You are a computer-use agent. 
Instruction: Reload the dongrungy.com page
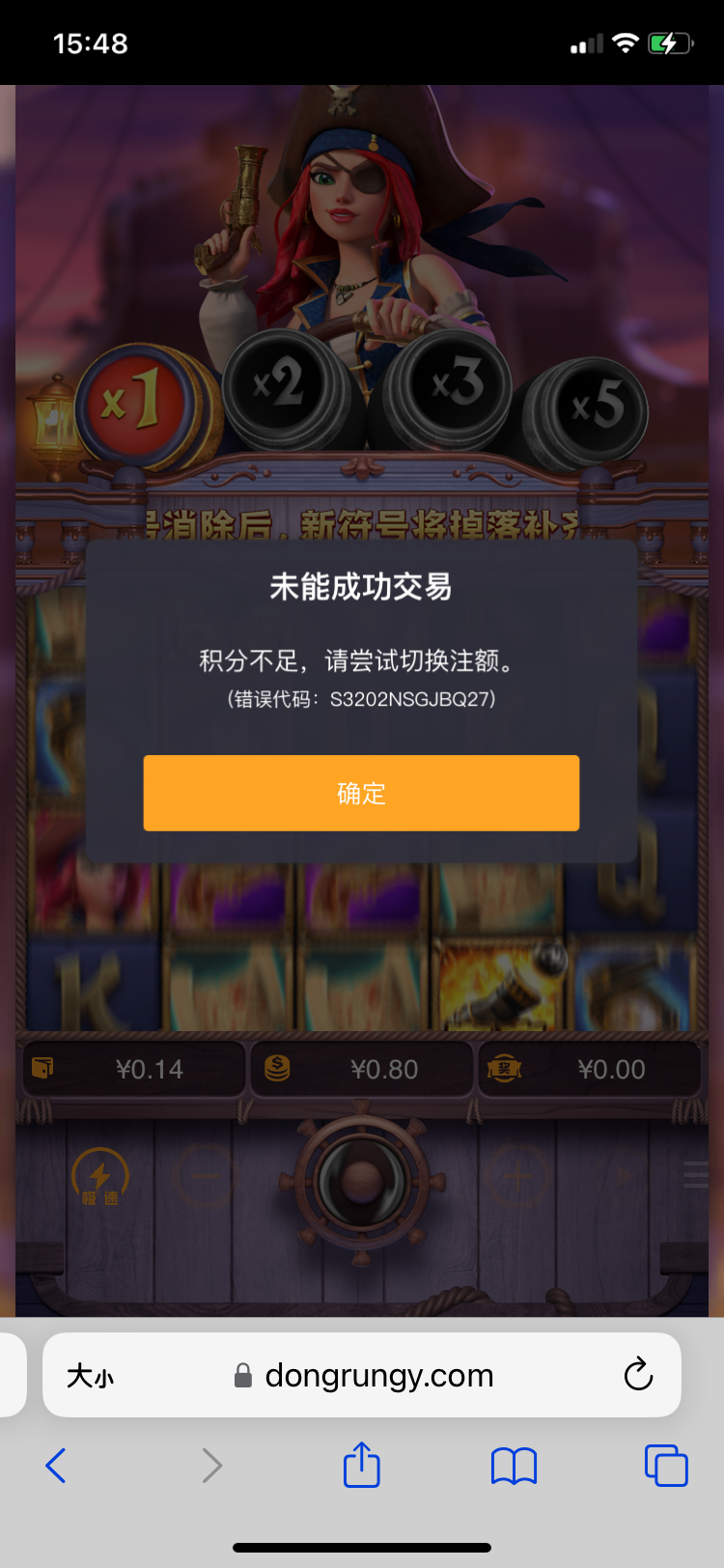pos(638,1374)
